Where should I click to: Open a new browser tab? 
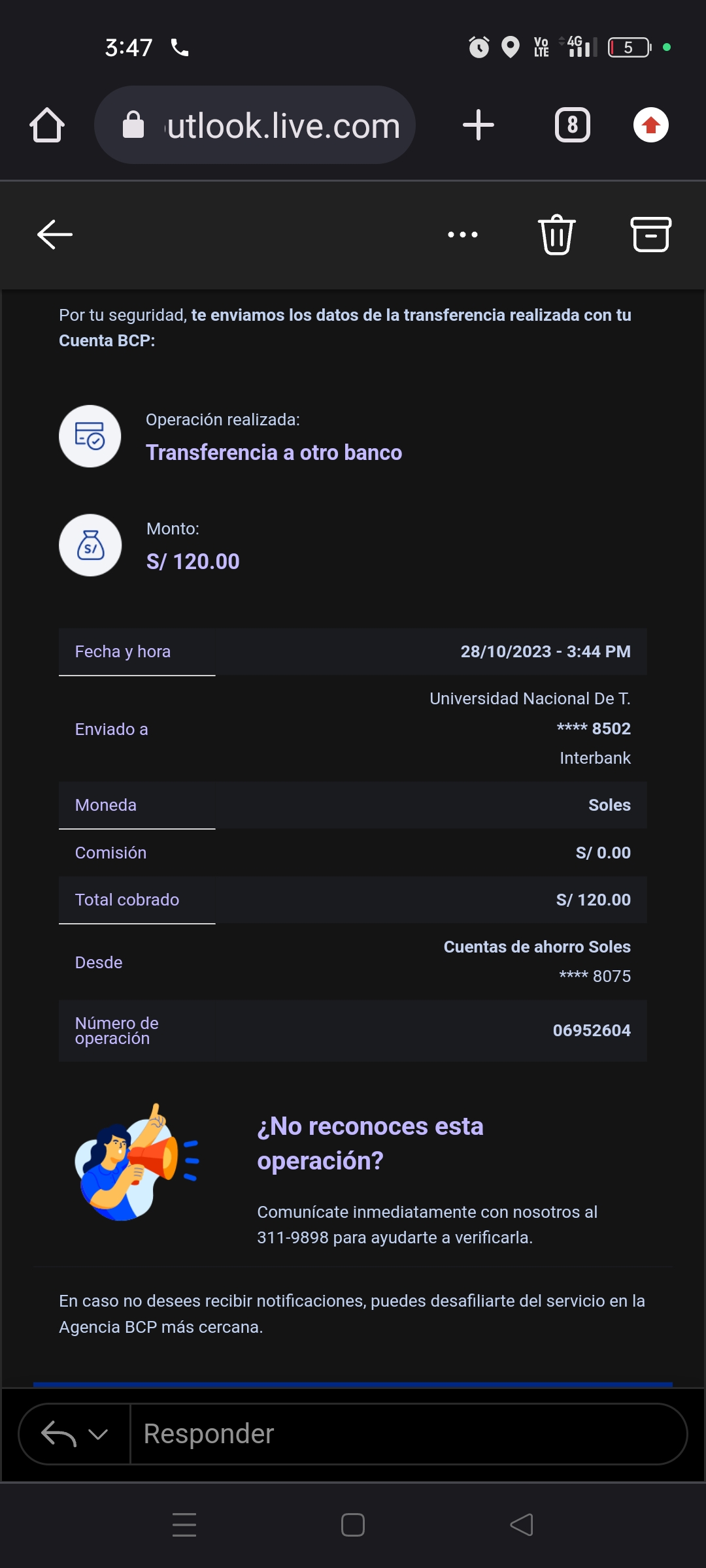click(x=479, y=125)
